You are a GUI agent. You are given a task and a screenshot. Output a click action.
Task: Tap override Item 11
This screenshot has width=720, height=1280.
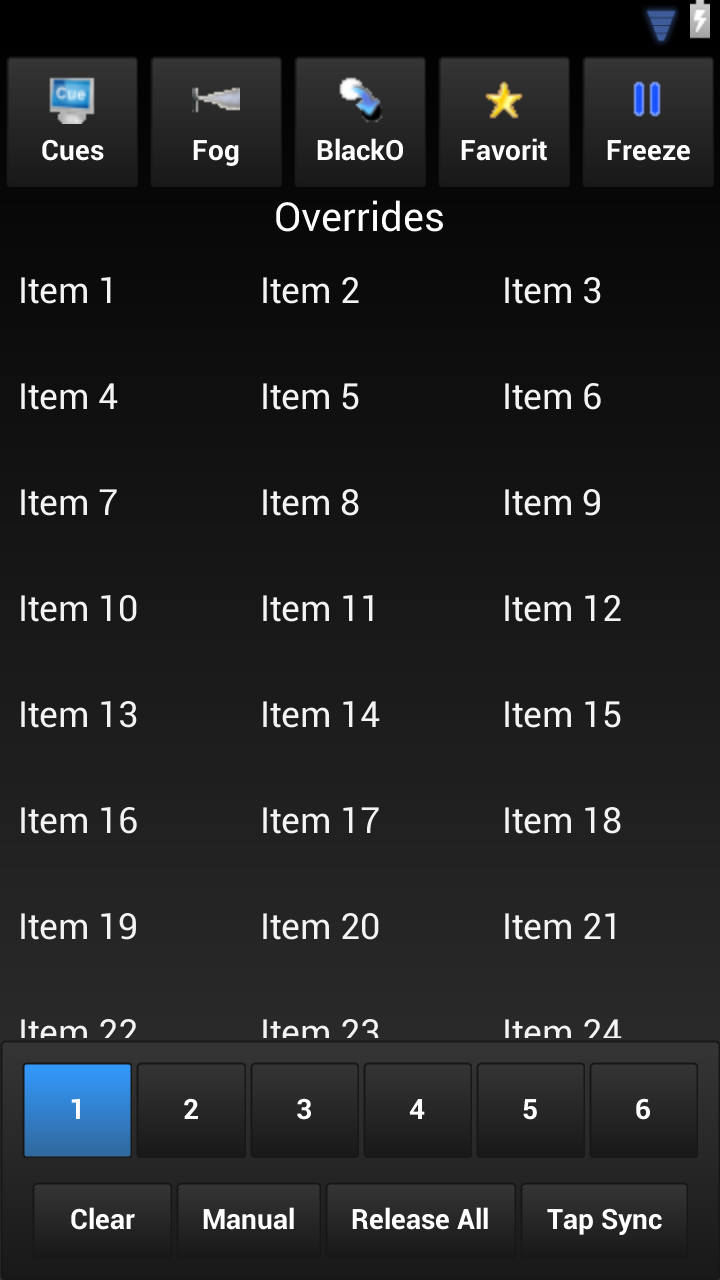coord(319,609)
